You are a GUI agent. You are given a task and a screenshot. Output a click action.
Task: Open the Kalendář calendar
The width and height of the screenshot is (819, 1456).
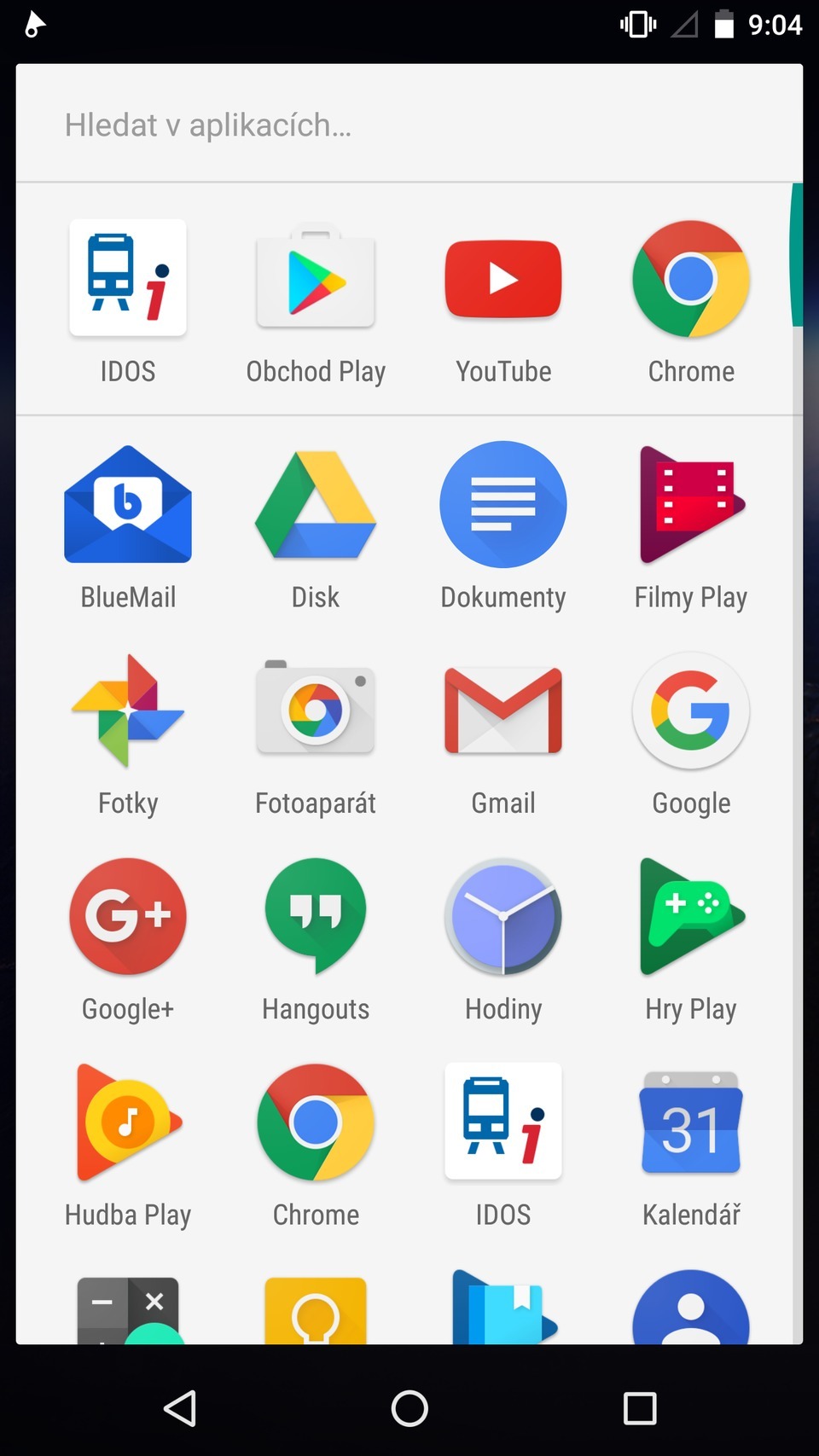pyautogui.click(x=690, y=1122)
